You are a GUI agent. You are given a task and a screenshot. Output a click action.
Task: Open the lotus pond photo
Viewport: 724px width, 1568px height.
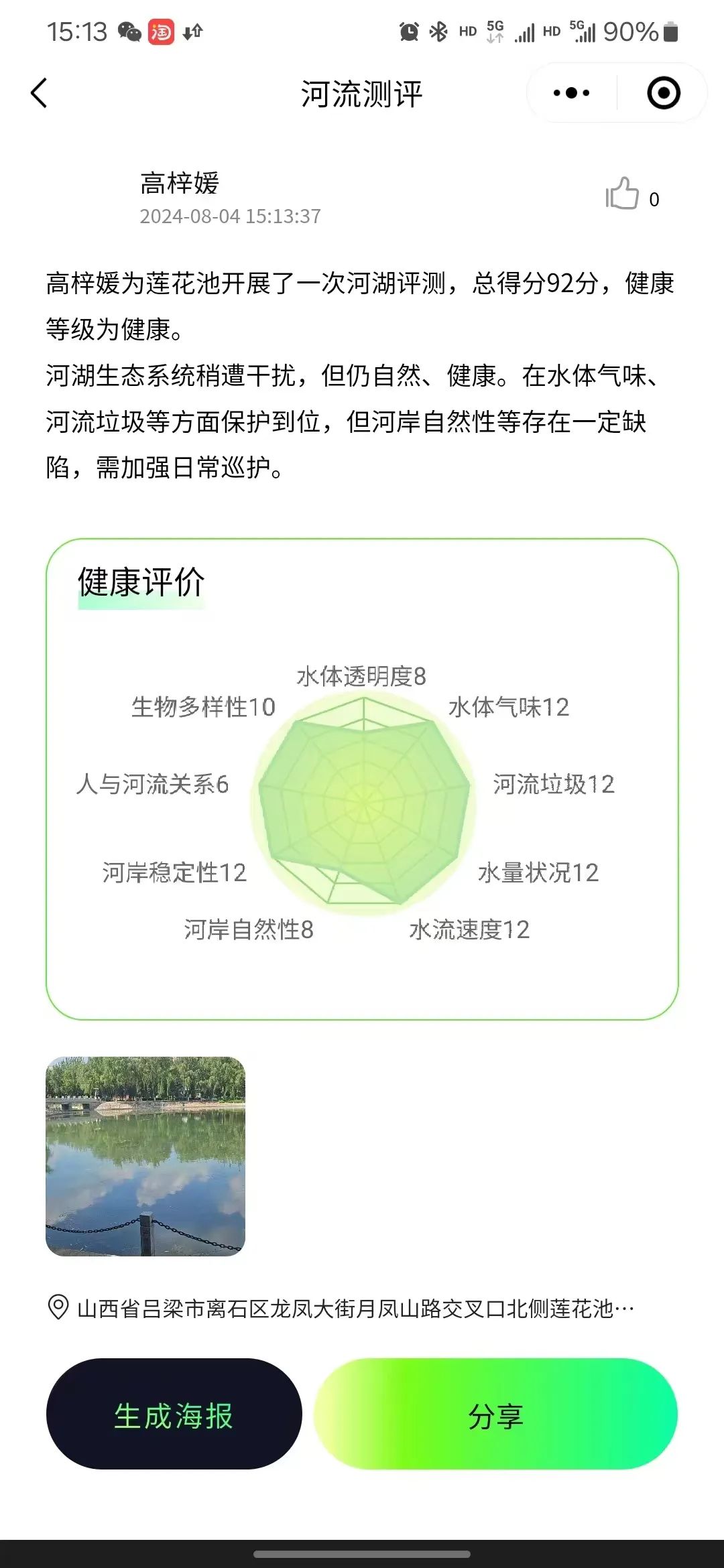click(145, 1156)
